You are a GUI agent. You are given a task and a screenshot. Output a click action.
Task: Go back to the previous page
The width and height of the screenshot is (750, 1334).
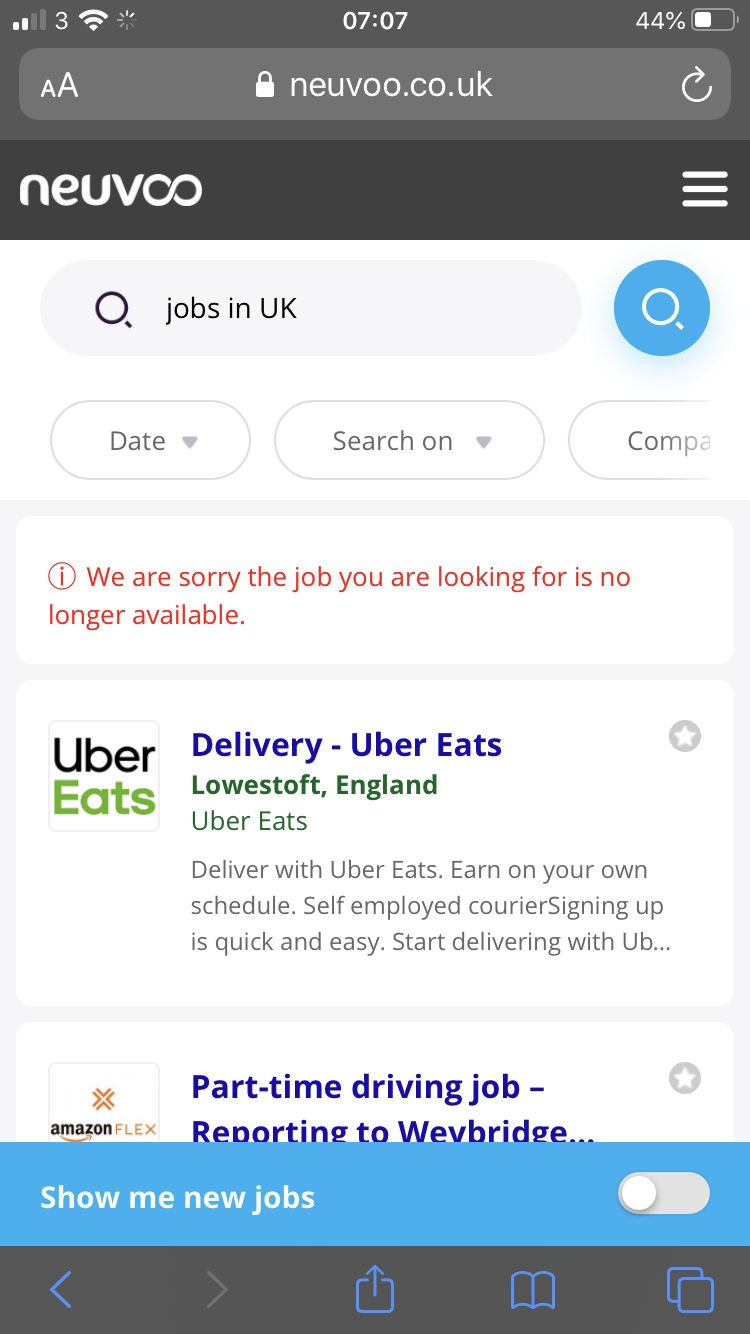tap(61, 1290)
